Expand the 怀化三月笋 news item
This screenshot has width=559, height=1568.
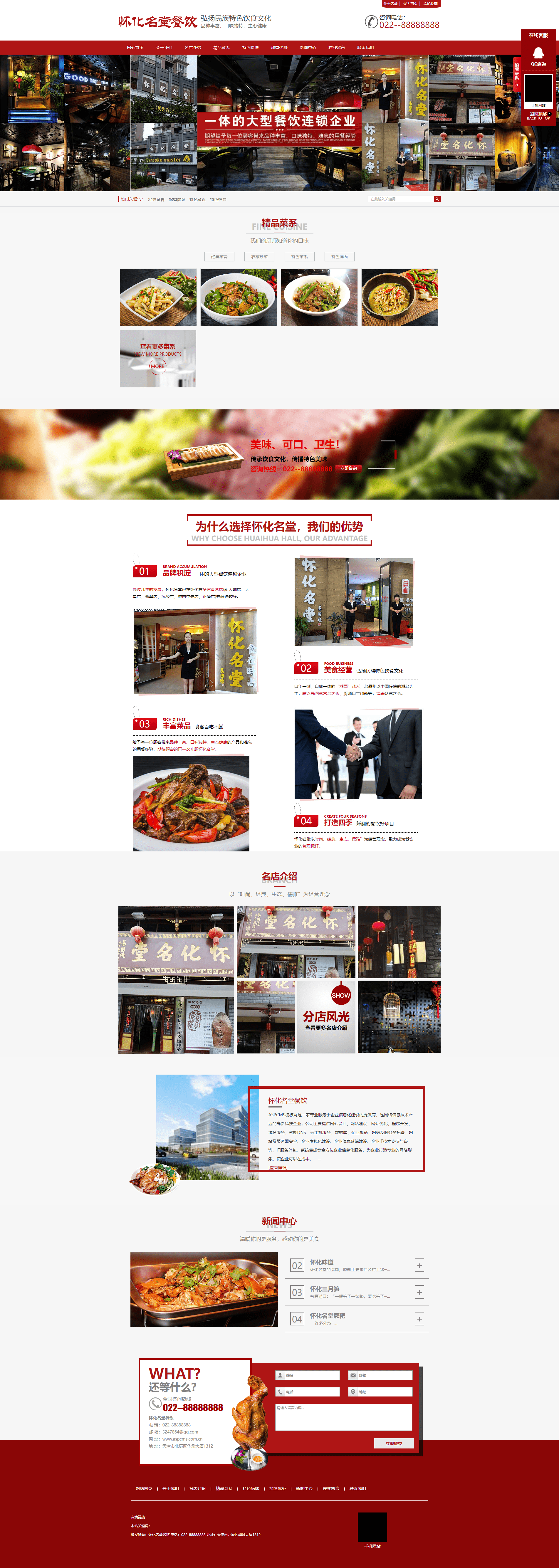point(419,1292)
